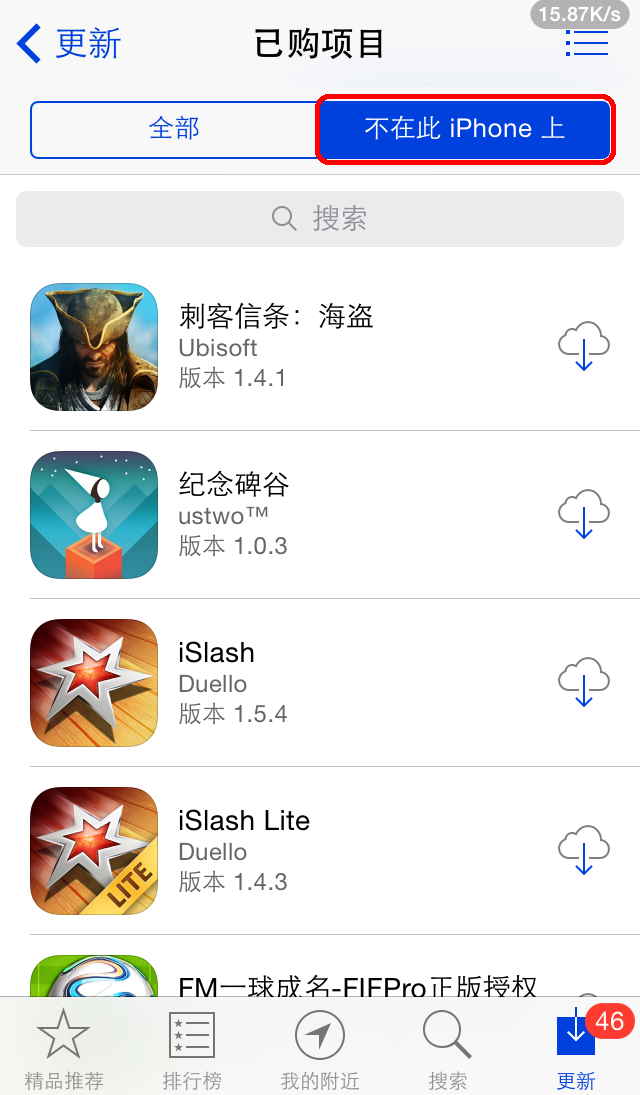Viewport: 640px width, 1095px height.
Task: View iSlash version 1.5.4 app page
Action: pos(233,683)
